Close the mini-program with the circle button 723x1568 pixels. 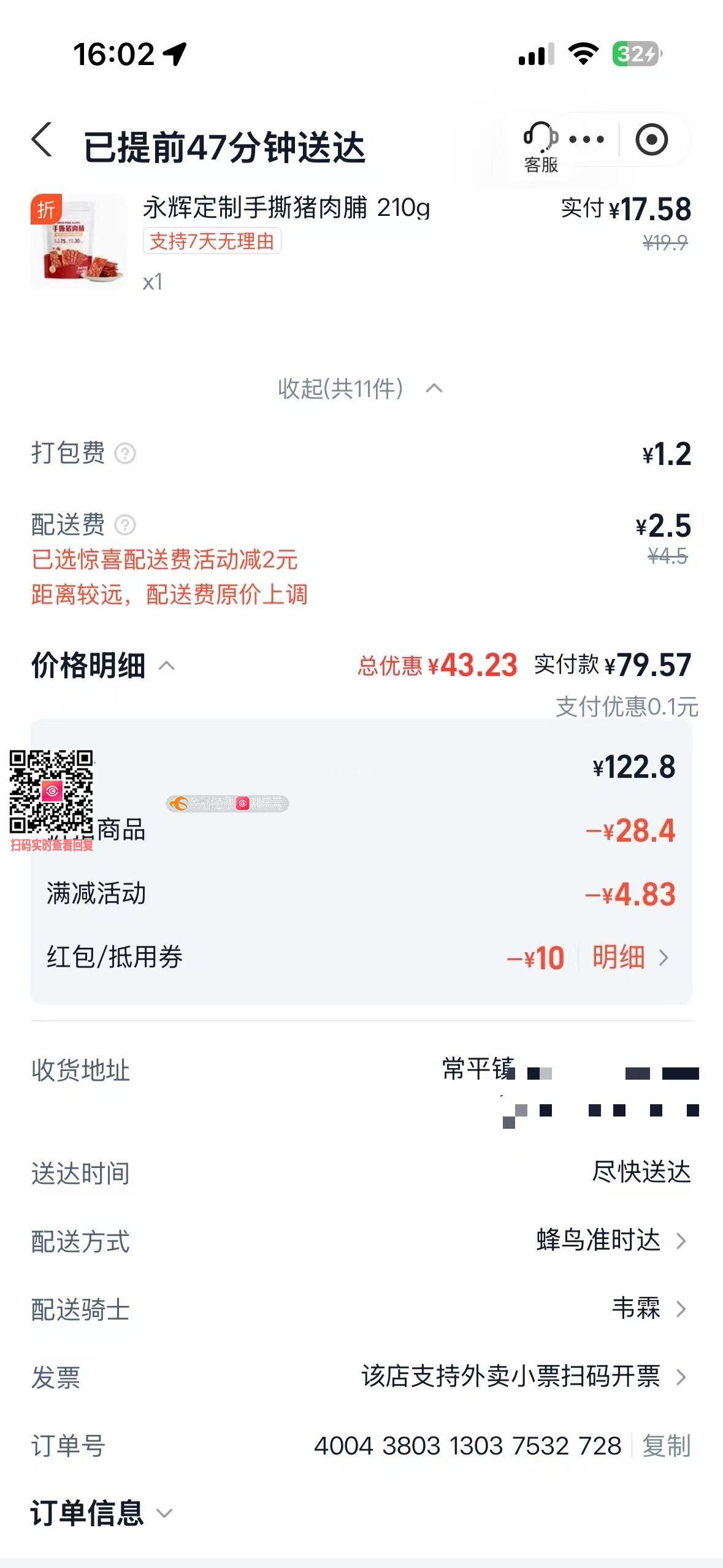pyautogui.click(x=651, y=140)
